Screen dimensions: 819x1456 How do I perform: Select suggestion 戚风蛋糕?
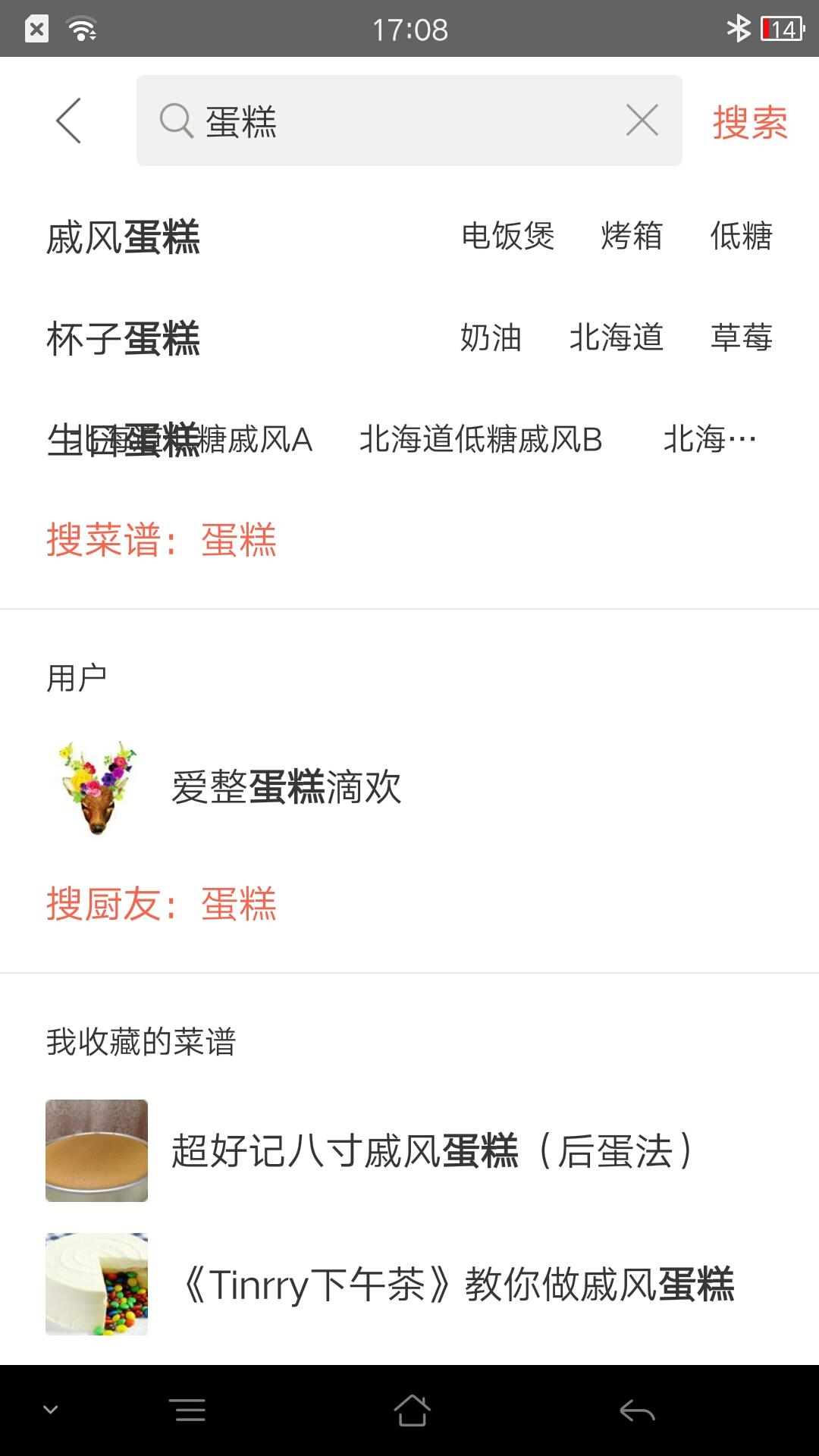pyautogui.click(x=124, y=237)
